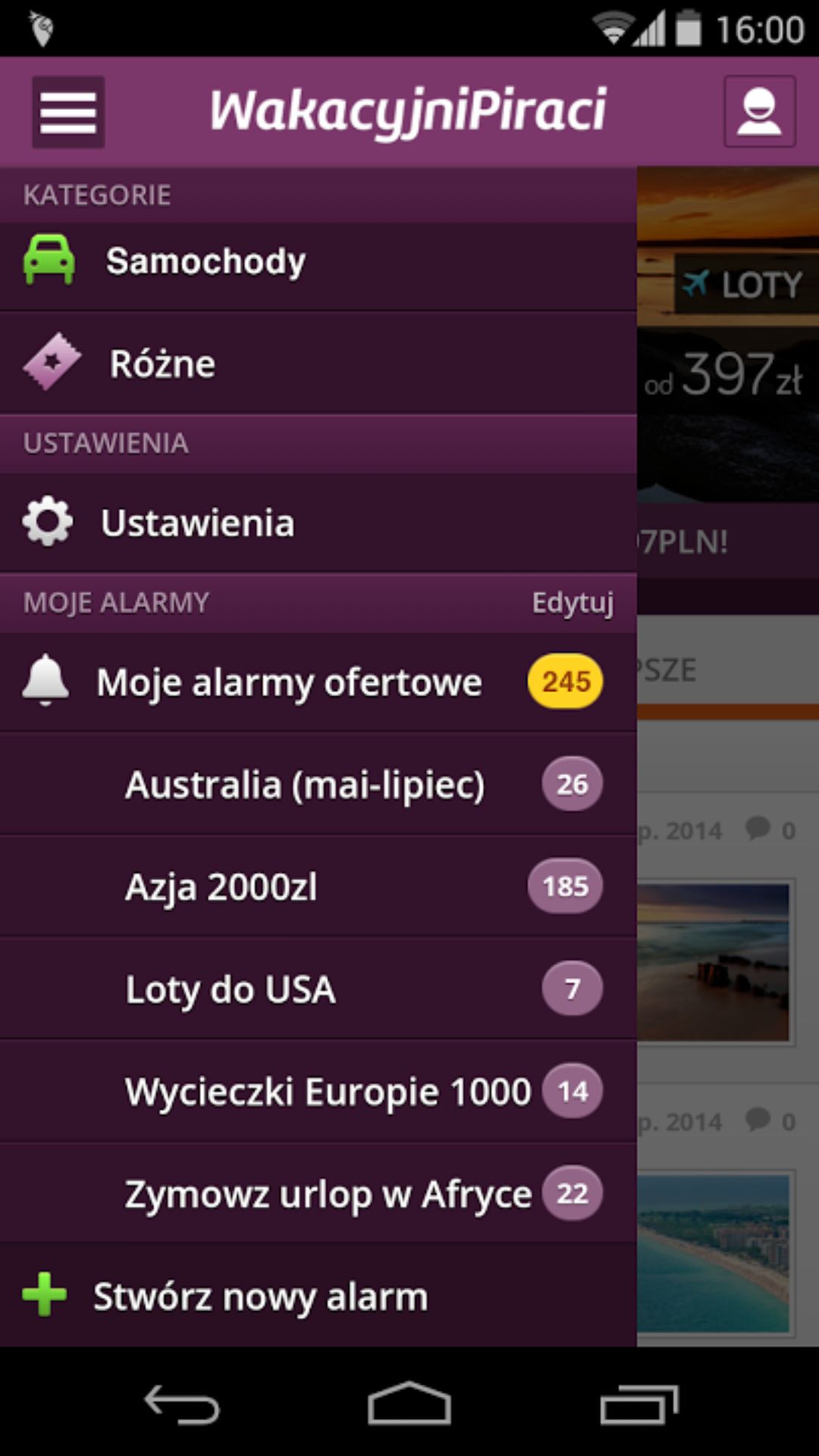Viewport: 819px width, 1456px height.
Task: Choose Stwórz nowy alarm
Action: tap(259, 1294)
